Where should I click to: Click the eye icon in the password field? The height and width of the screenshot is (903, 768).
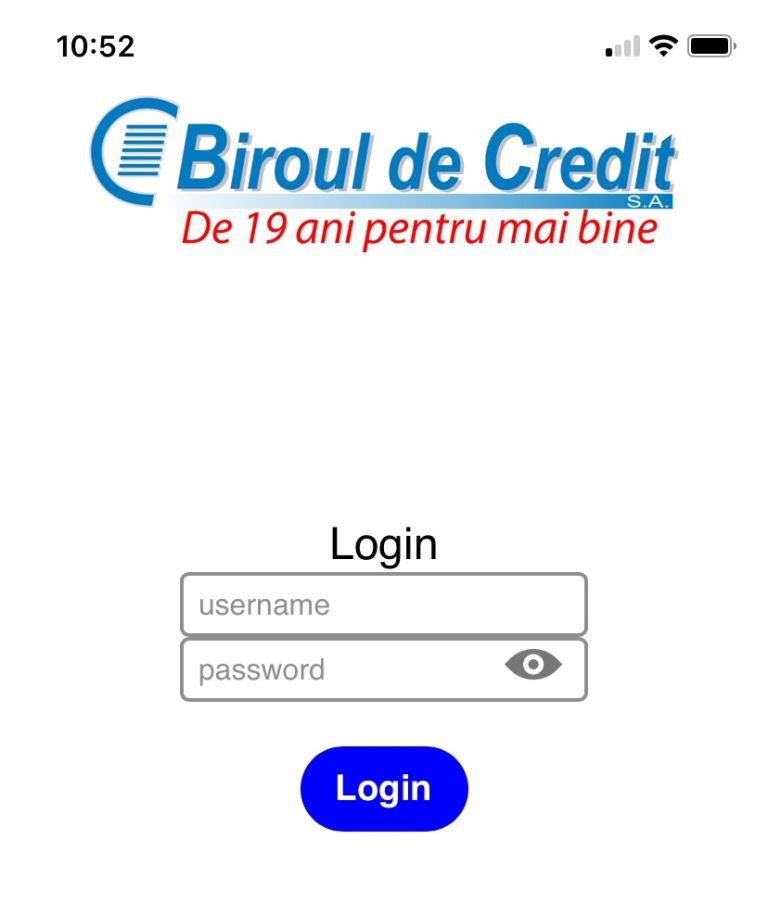[x=533, y=664]
